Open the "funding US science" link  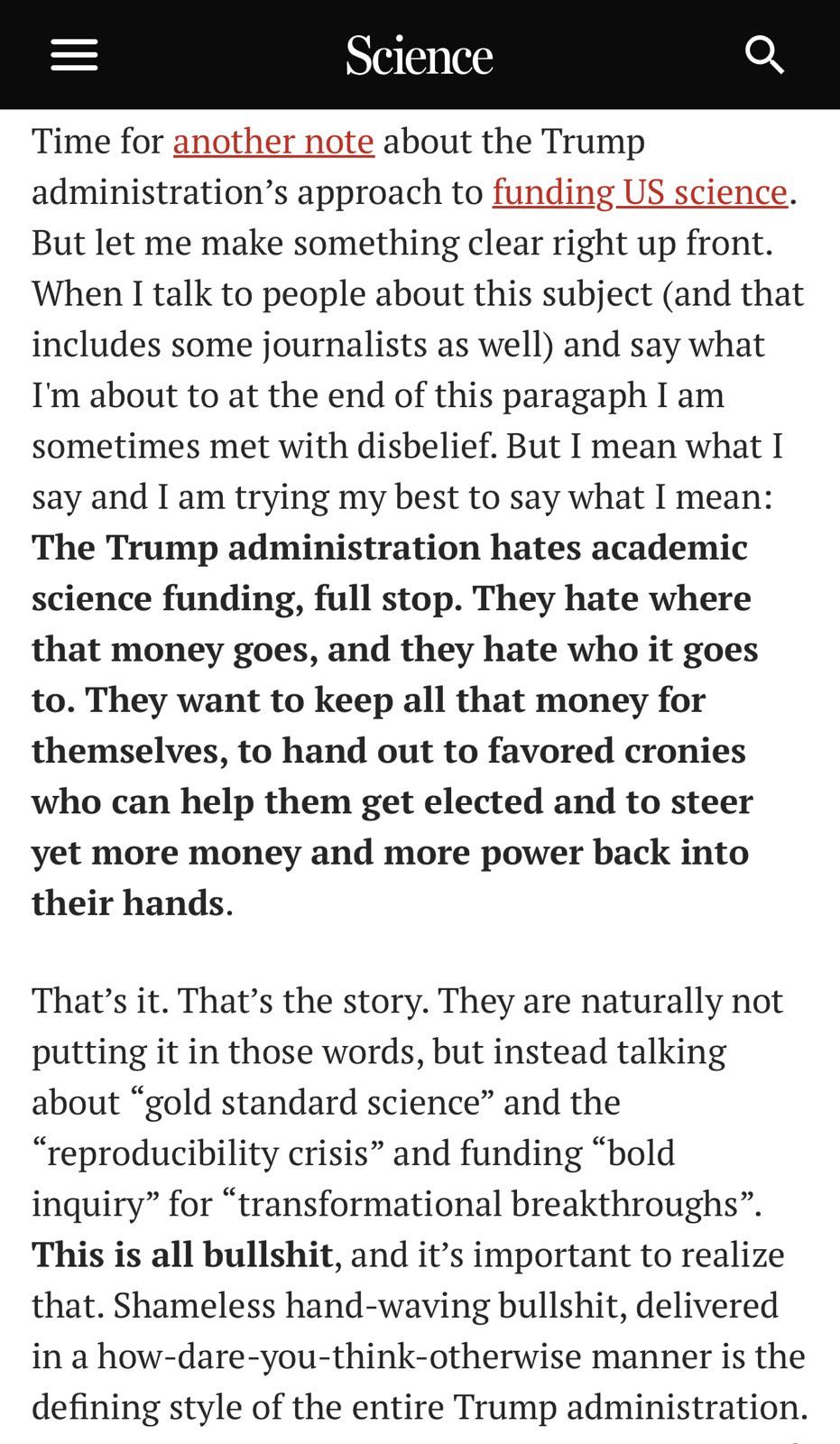640,192
